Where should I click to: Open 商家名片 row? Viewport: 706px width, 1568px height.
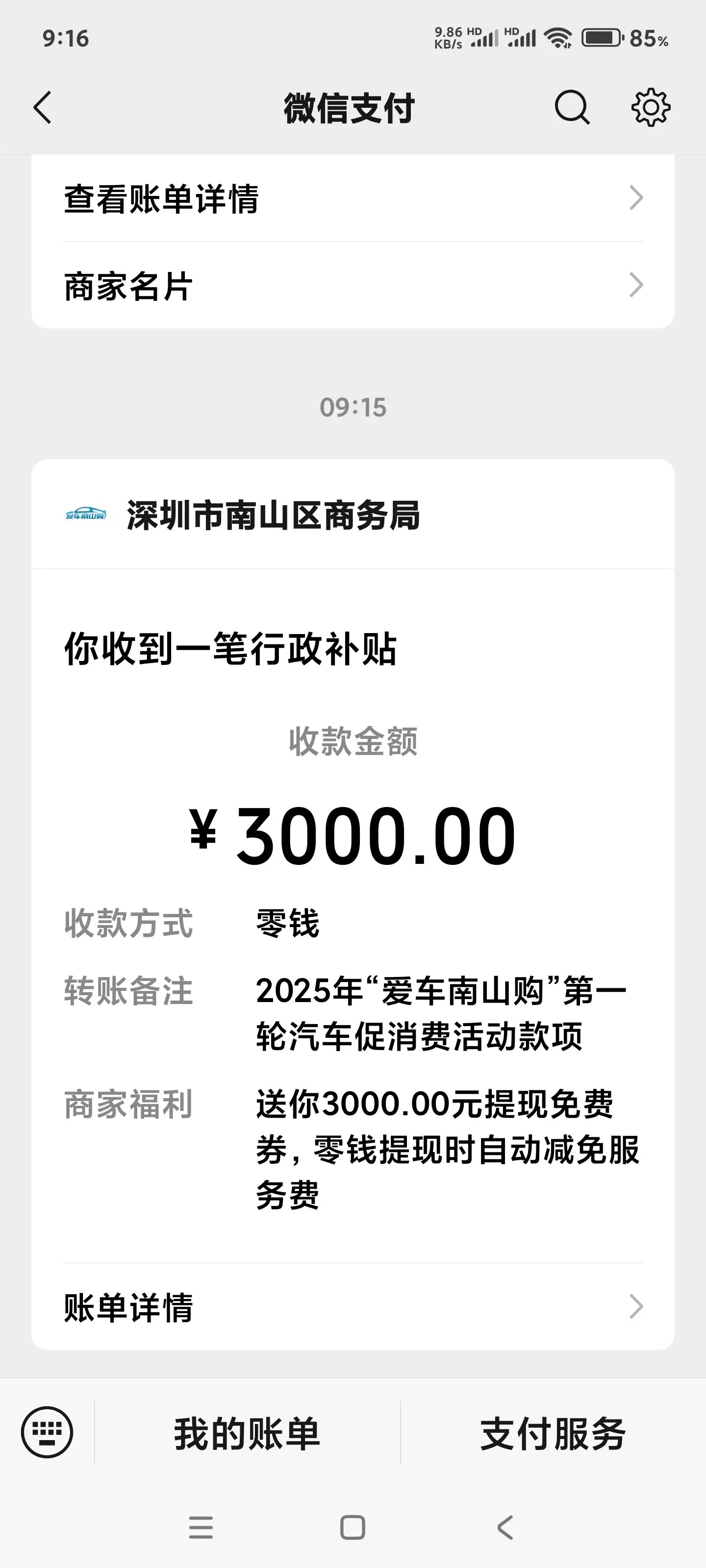(353, 286)
